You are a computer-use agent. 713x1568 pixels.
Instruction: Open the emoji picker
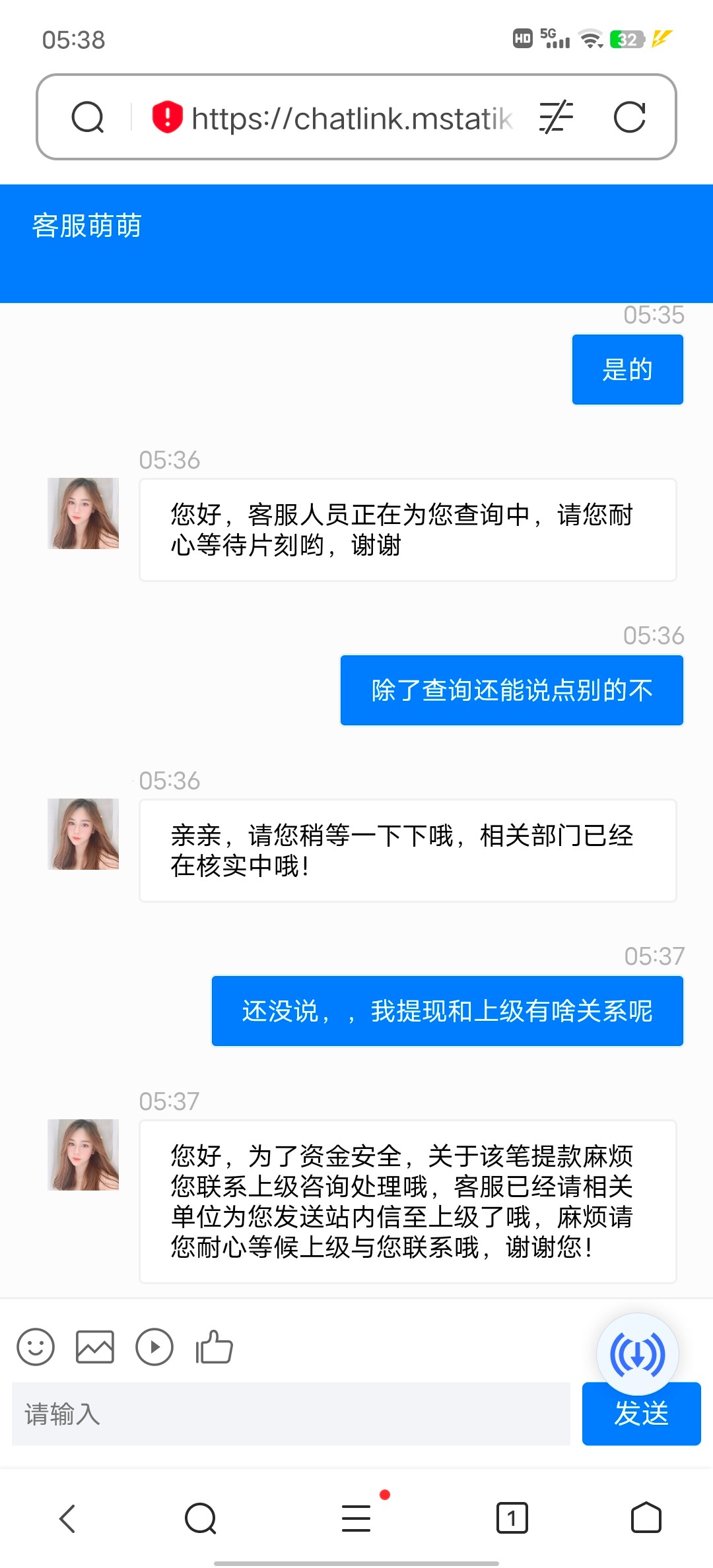tap(36, 1346)
